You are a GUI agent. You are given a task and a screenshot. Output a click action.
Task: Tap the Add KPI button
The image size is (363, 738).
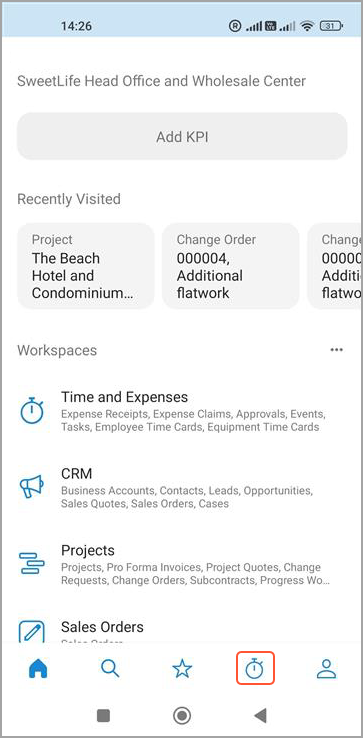click(x=182, y=136)
